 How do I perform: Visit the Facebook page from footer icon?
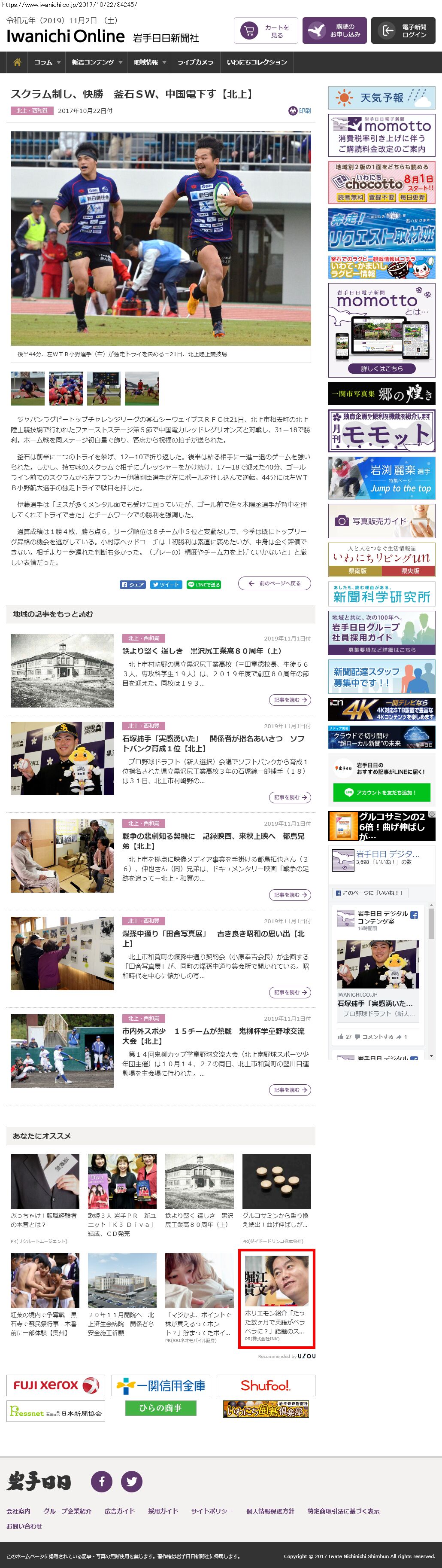[102, 1481]
